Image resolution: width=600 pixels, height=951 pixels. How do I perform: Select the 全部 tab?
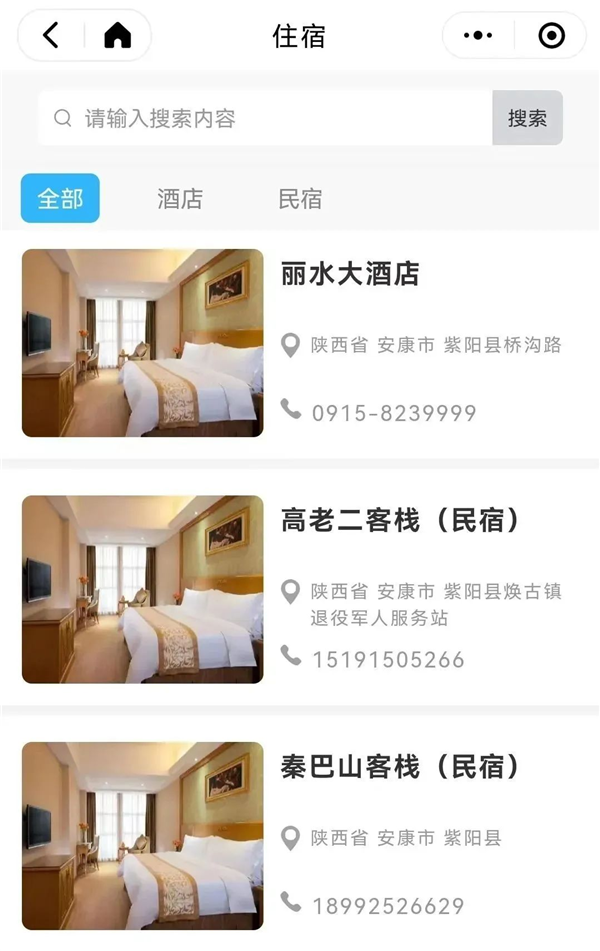pos(60,198)
